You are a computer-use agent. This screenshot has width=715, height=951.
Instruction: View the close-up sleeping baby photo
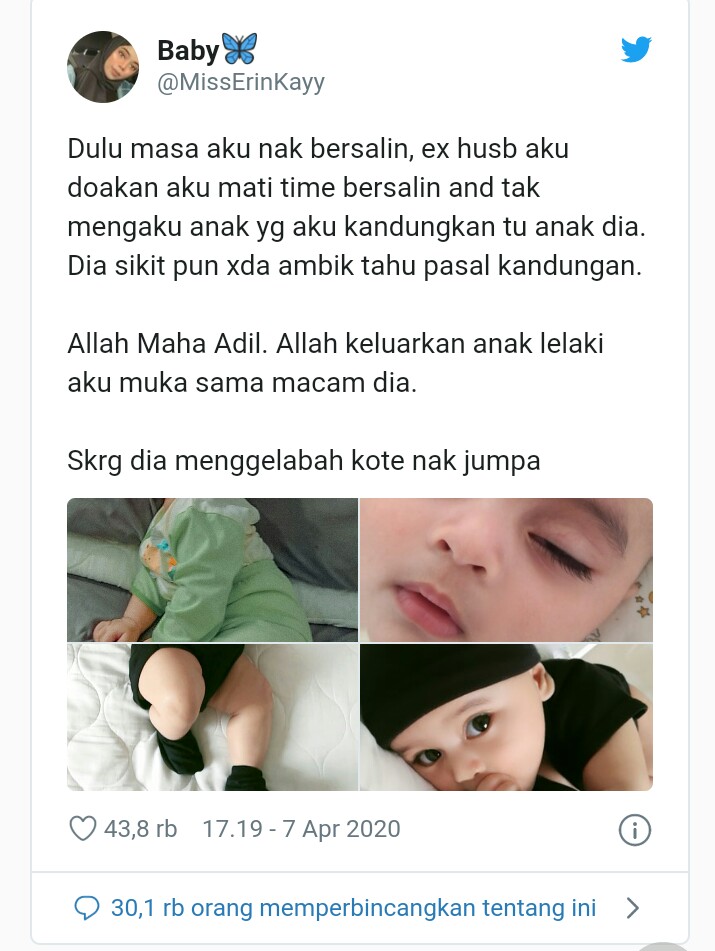coord(506,569)
